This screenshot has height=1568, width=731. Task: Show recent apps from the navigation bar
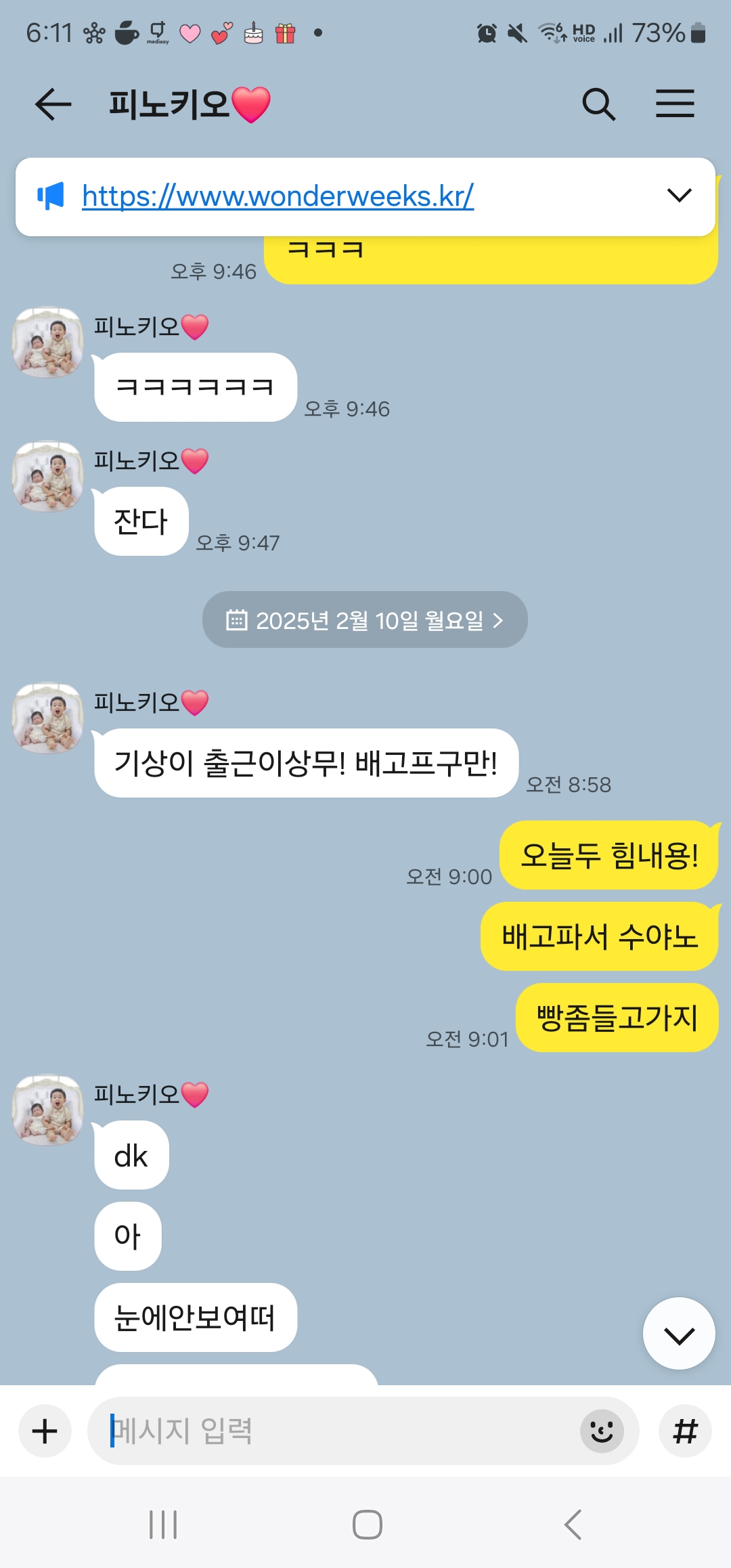(x=163, y=1525)
